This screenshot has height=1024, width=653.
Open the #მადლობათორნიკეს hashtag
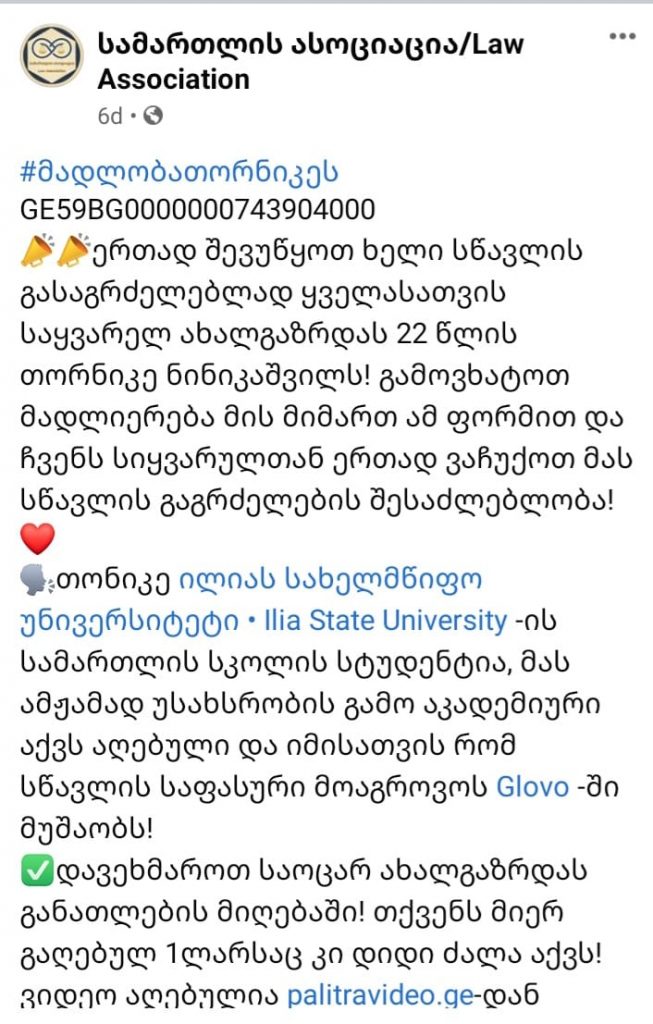point(178,173)
